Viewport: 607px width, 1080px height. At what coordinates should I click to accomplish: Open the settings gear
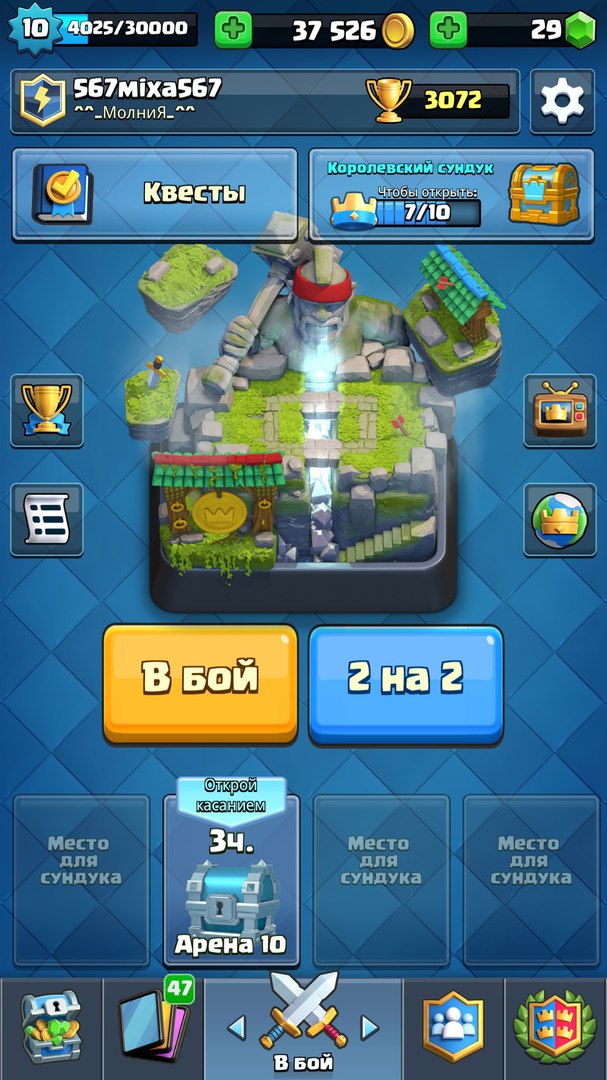[x=562, y=101]
